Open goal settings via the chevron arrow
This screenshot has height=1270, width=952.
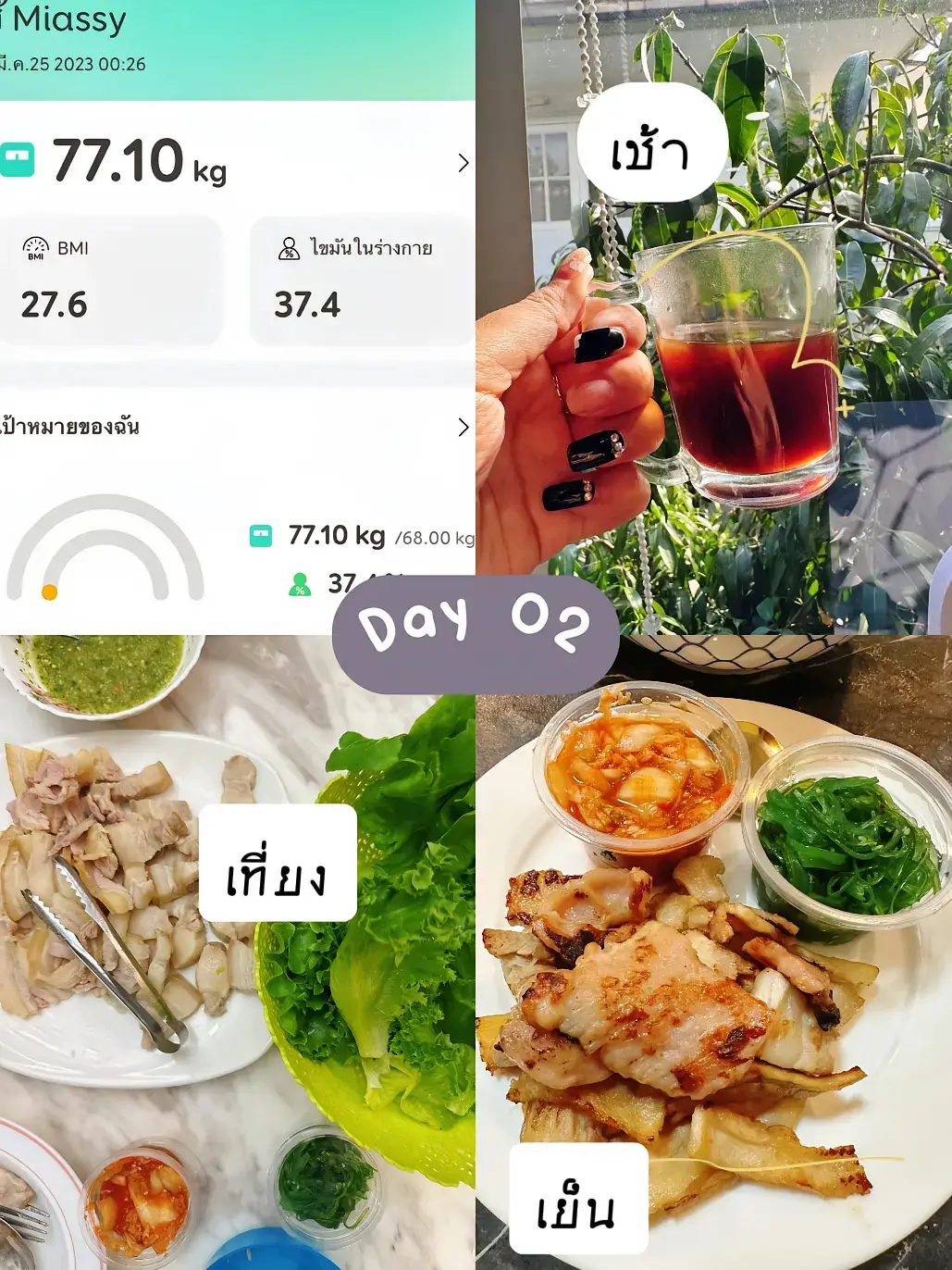[462, 426]
